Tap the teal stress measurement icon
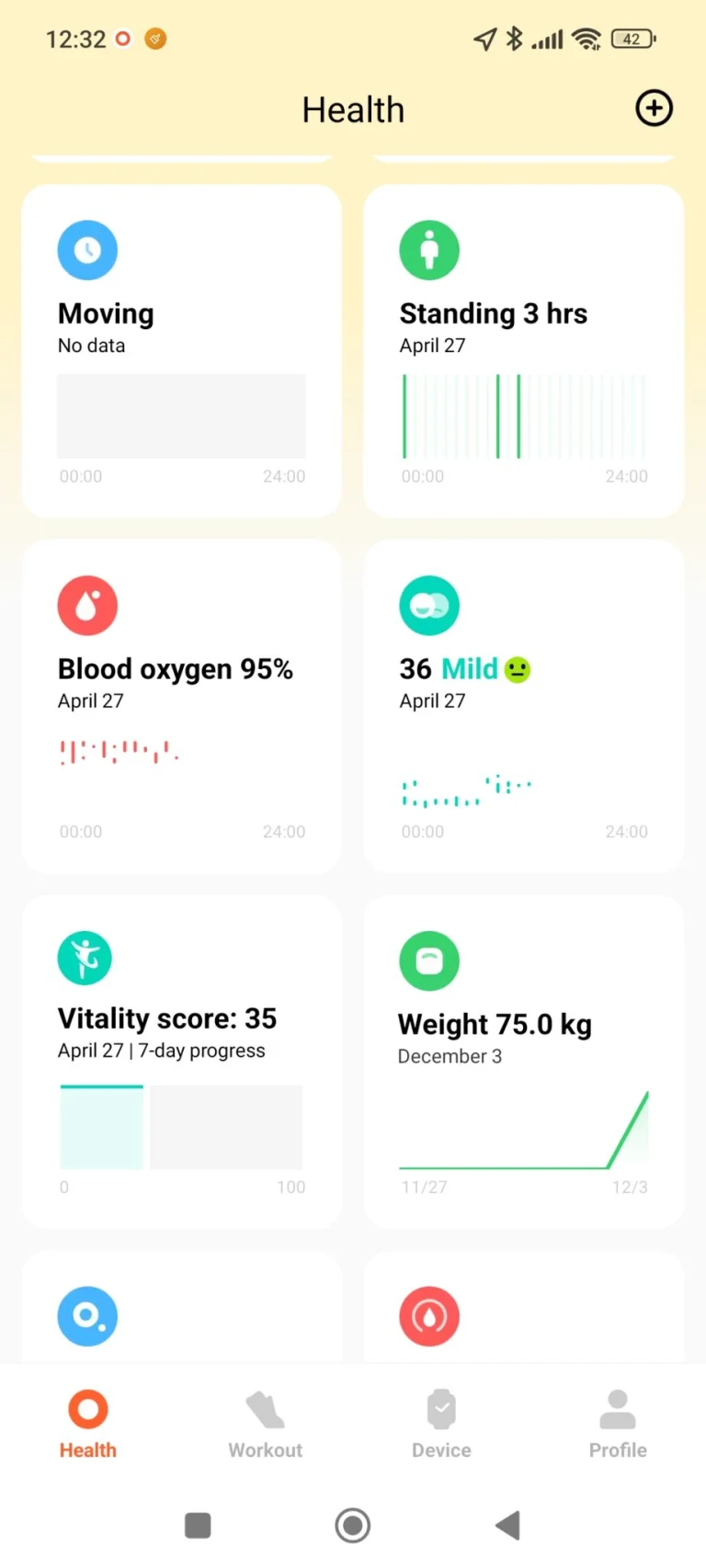The image size is (706, 1568). click(x=429, y=605)
